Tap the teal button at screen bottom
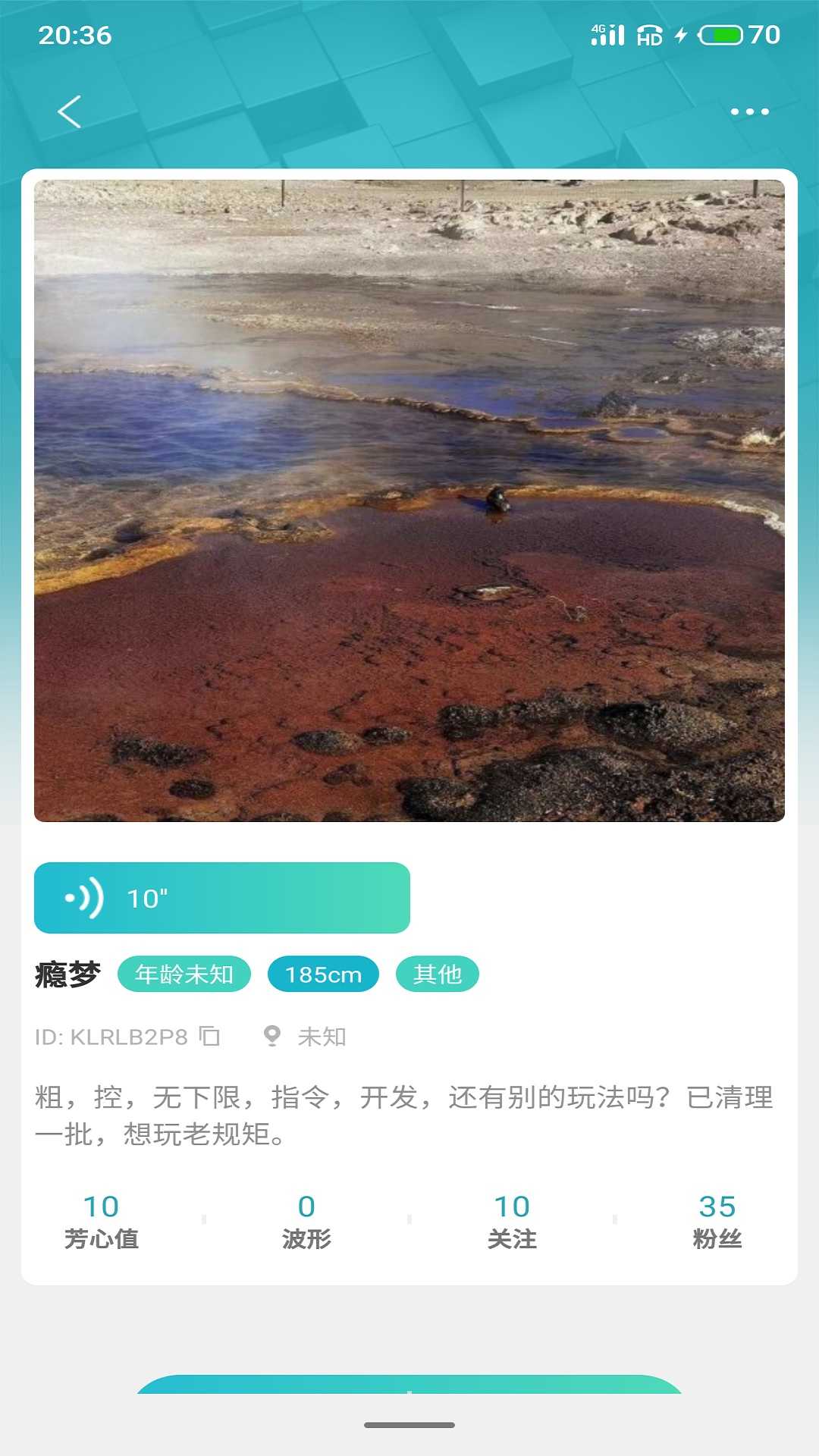This screenshot has height=1456, width=819. (x=409, y=1386)
